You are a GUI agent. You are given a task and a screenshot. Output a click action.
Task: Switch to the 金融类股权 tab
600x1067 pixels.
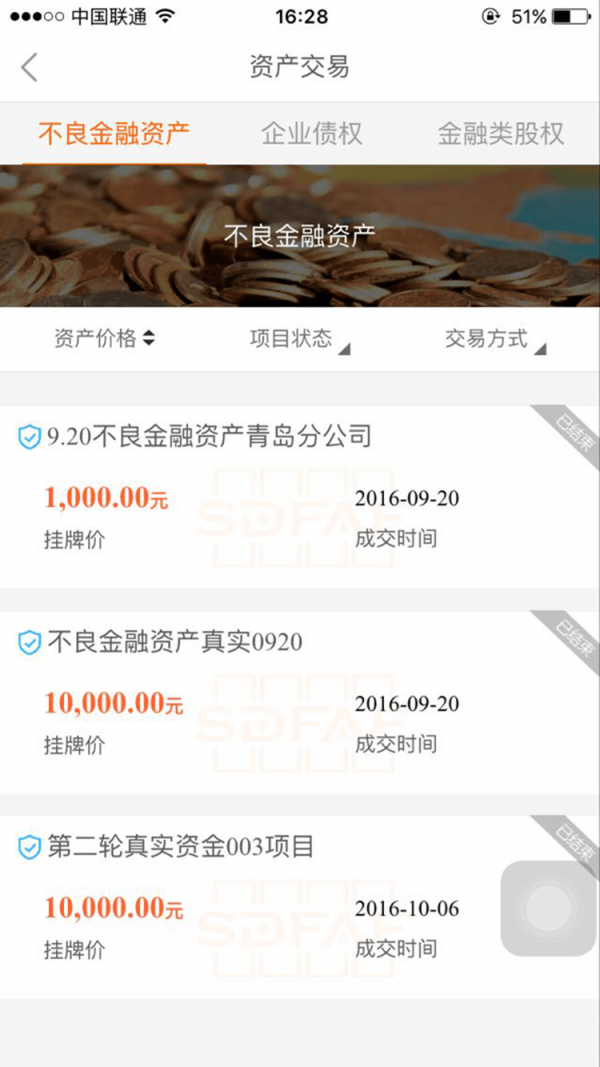click(500, 134)
